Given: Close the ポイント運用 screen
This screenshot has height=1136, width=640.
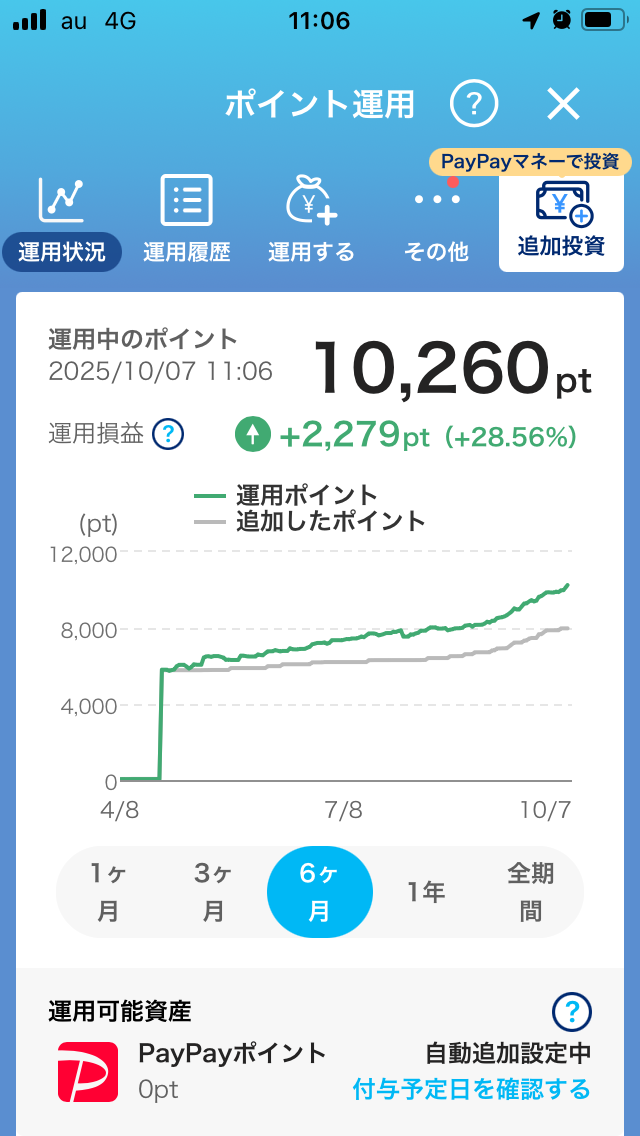Looking at the screenshot, I should tap(564, 103).
